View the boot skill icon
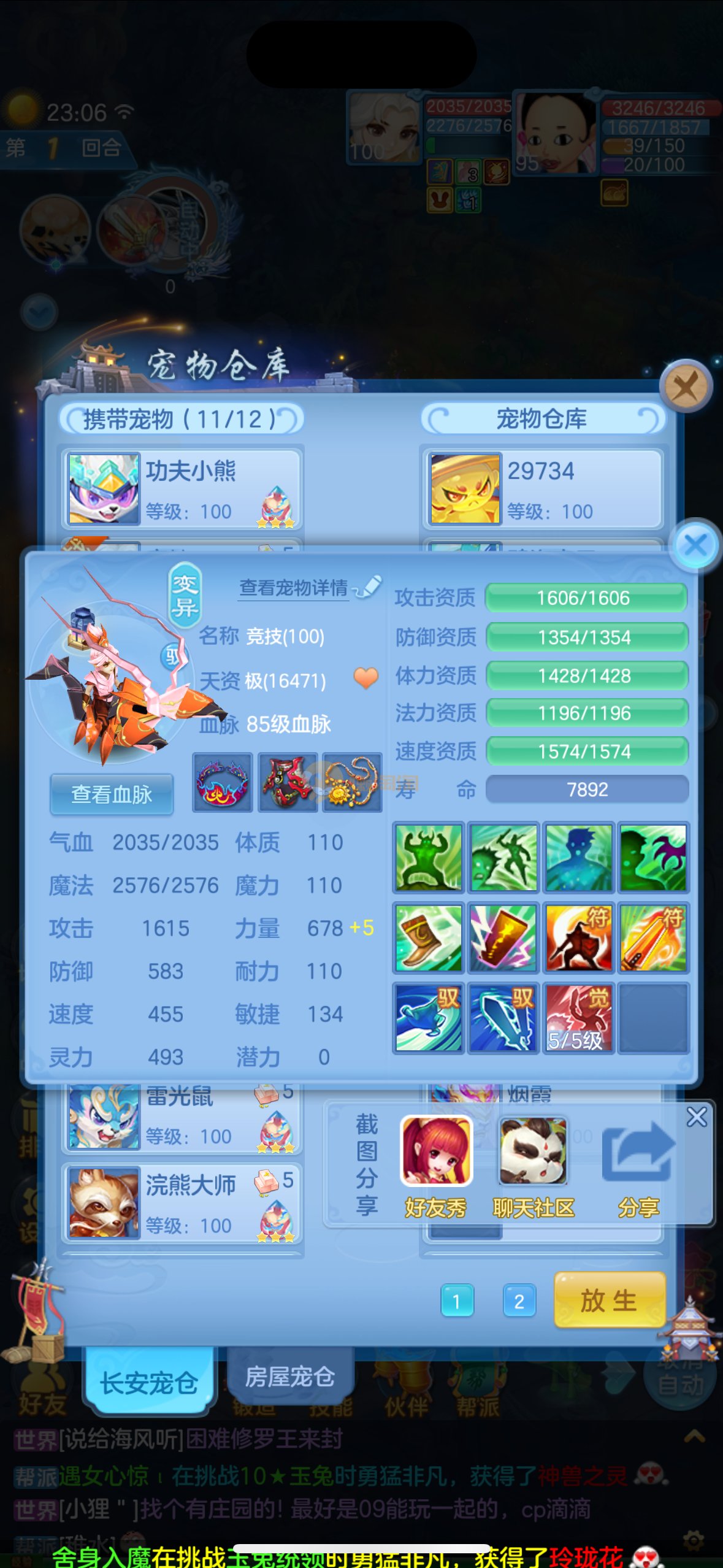This screenshot has height=1568, width=723. tap(429, 938)
